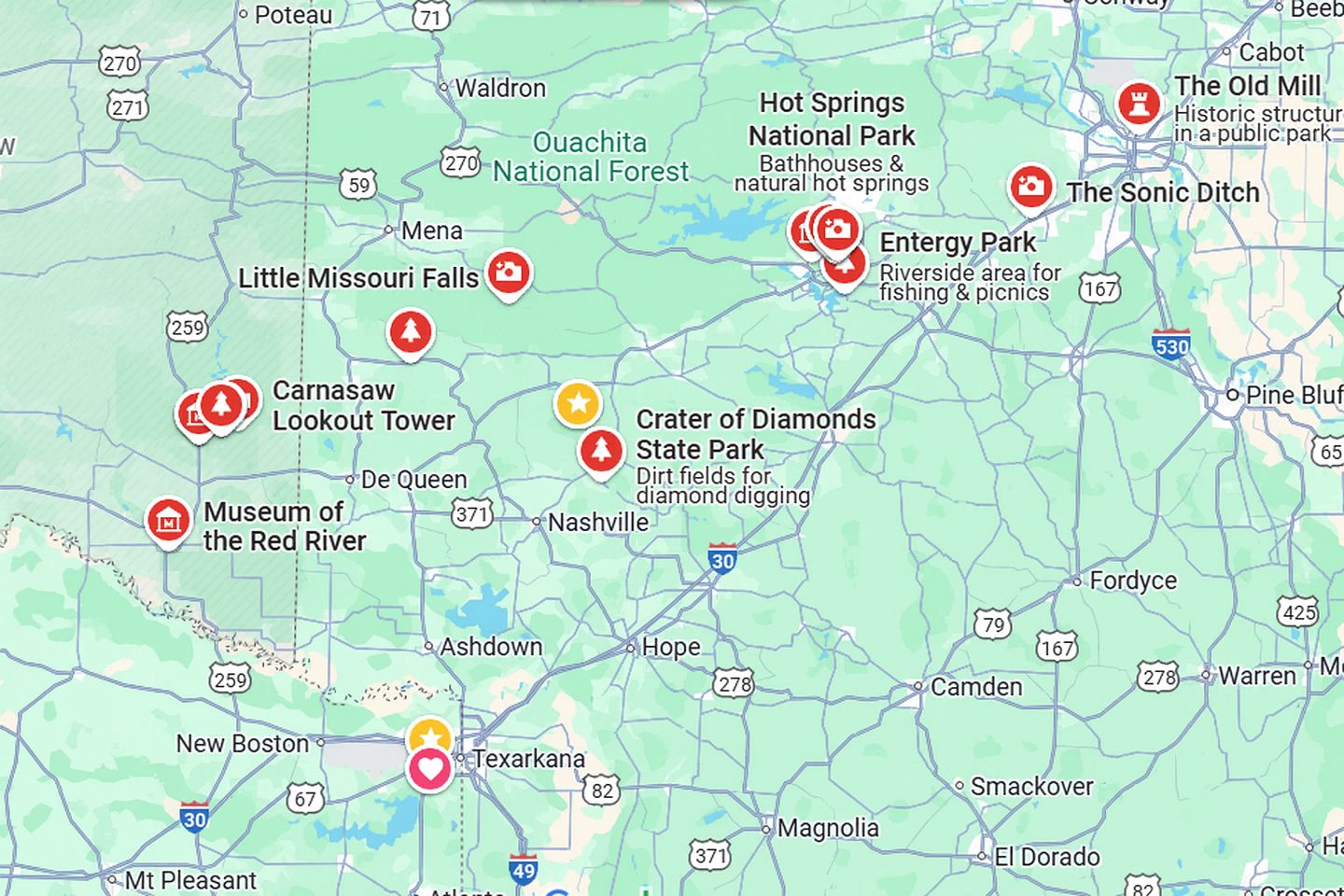Open the Hot Springs National Park camera pin
The height and width of the screenshot is (896, 1344).
838,228
